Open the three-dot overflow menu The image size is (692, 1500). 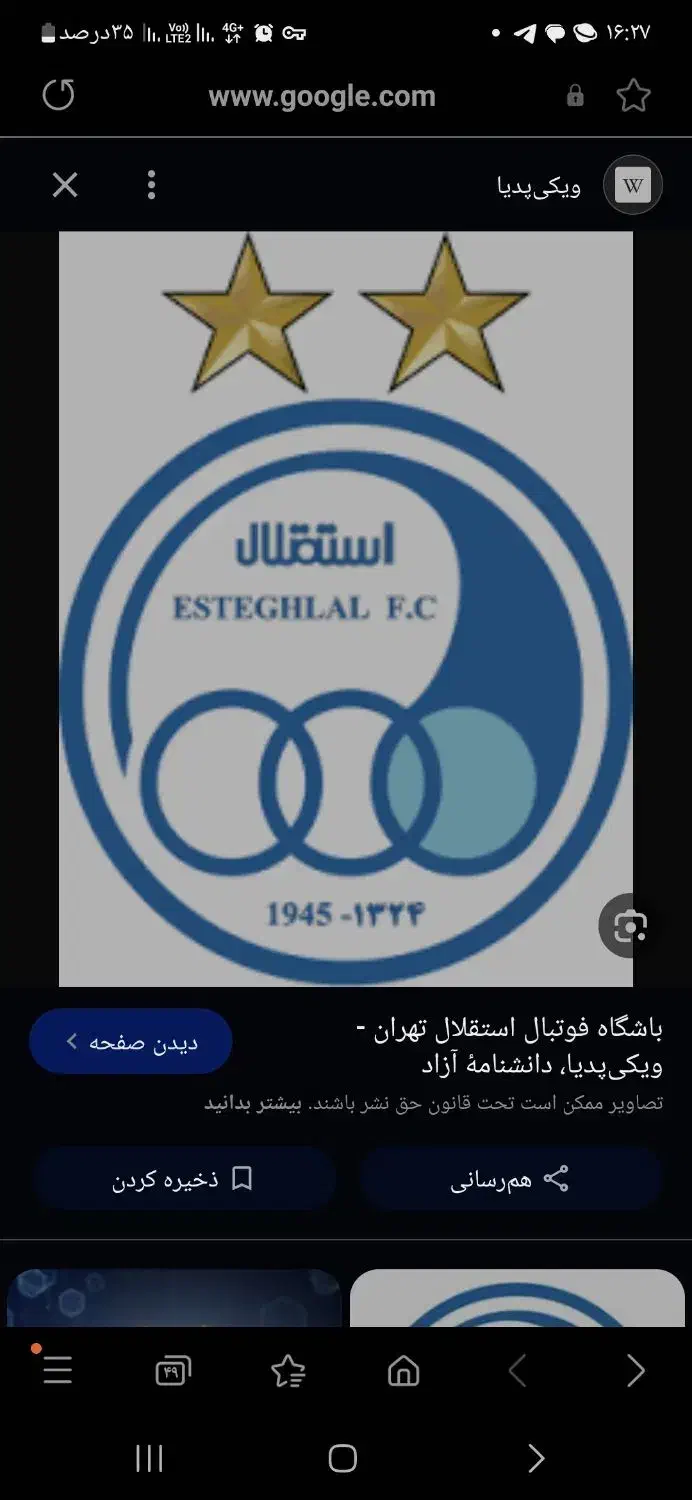pyautogui.click(x=151, y=185)
